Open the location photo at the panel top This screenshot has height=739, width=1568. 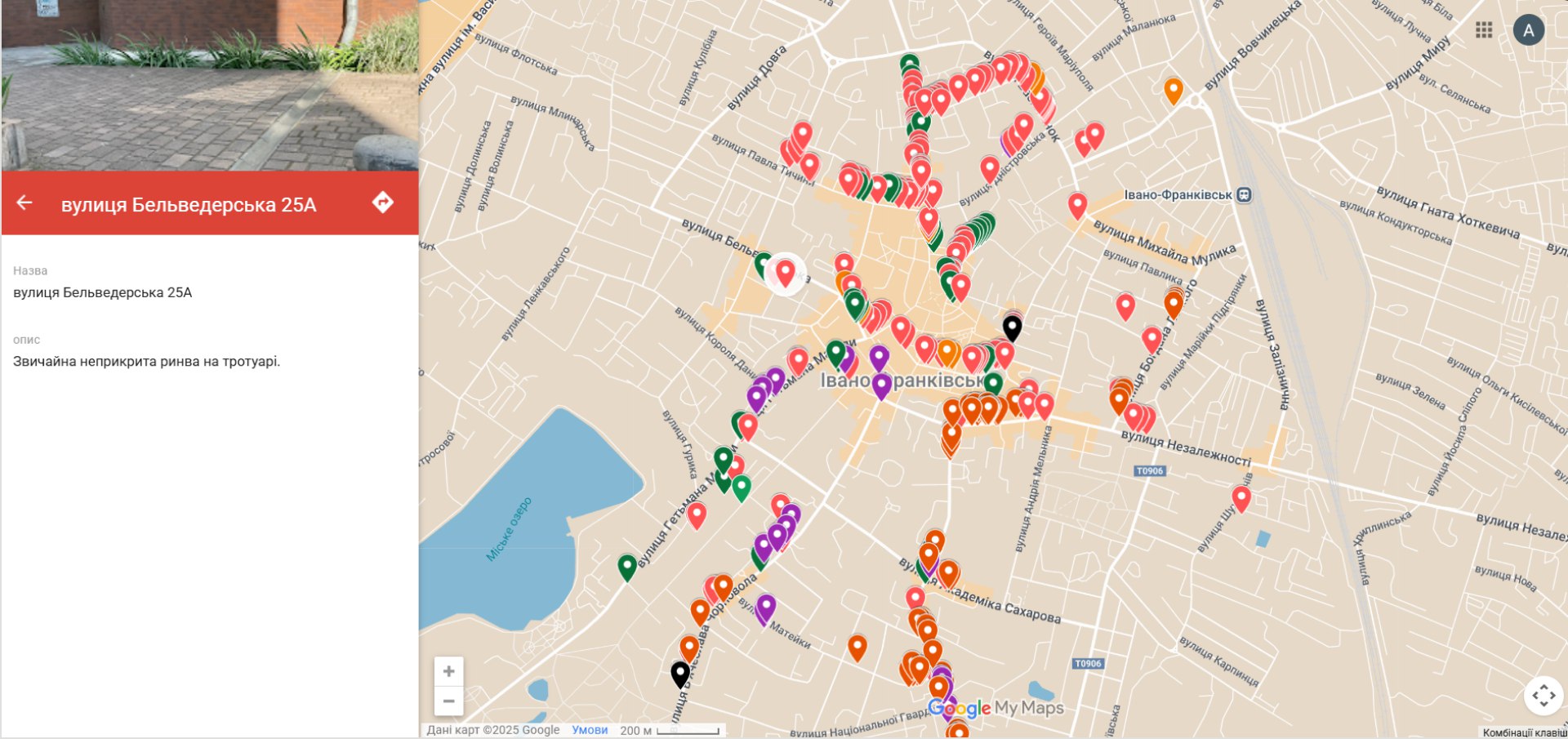(x=210, y=85)
